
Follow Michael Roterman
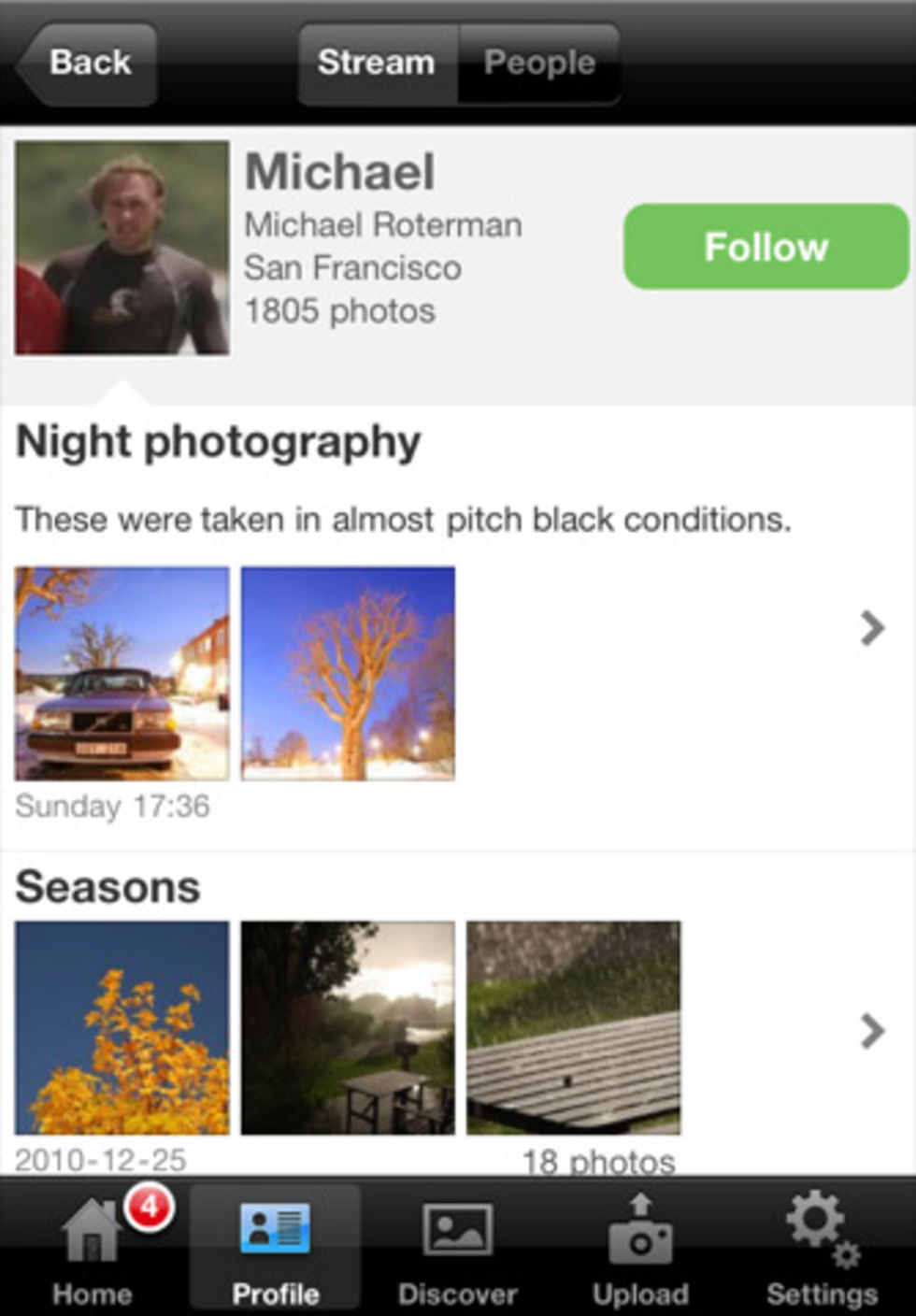[x=766, y=247]
